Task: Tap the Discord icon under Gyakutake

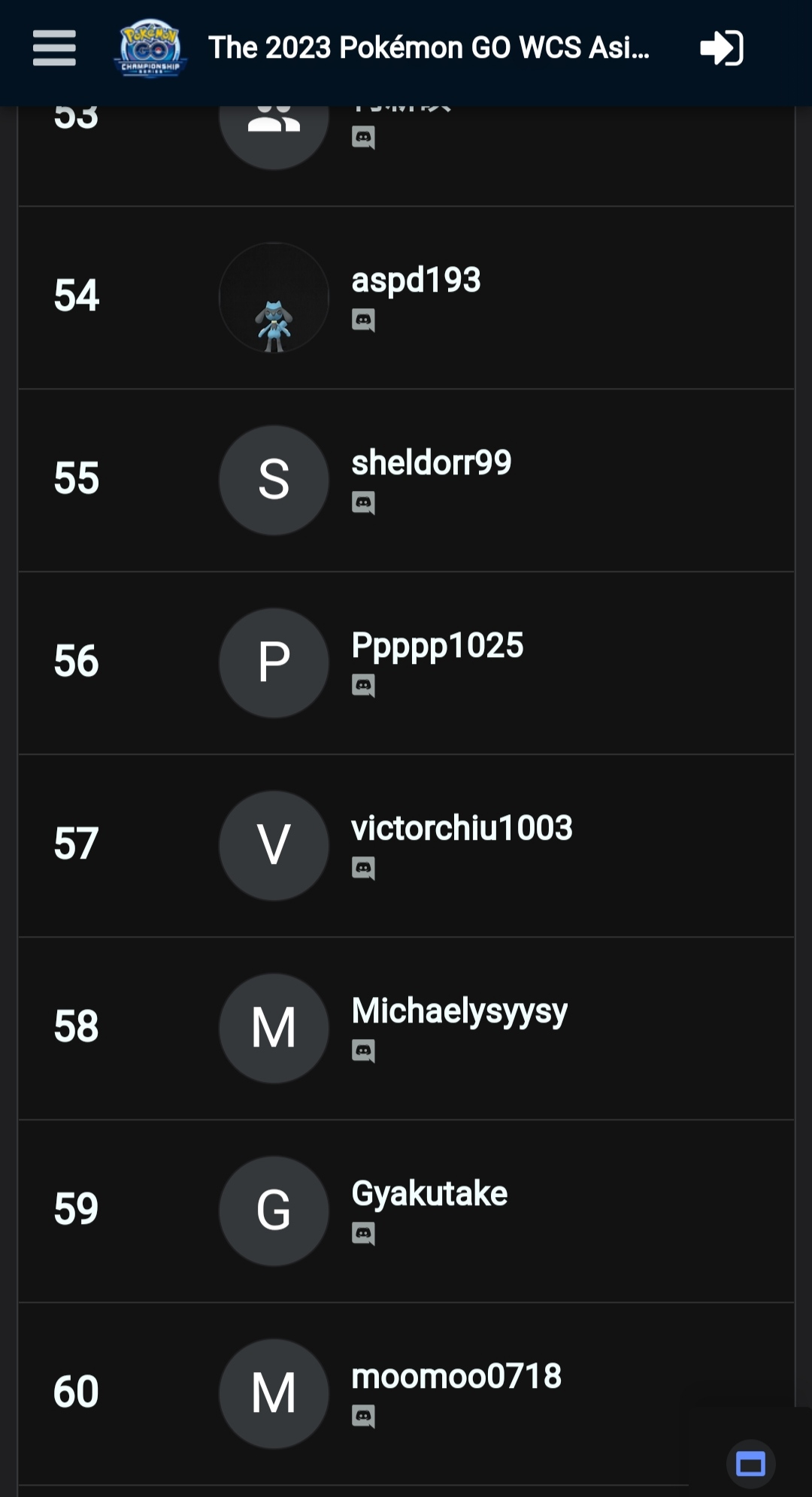Action: click(363, 1234)
